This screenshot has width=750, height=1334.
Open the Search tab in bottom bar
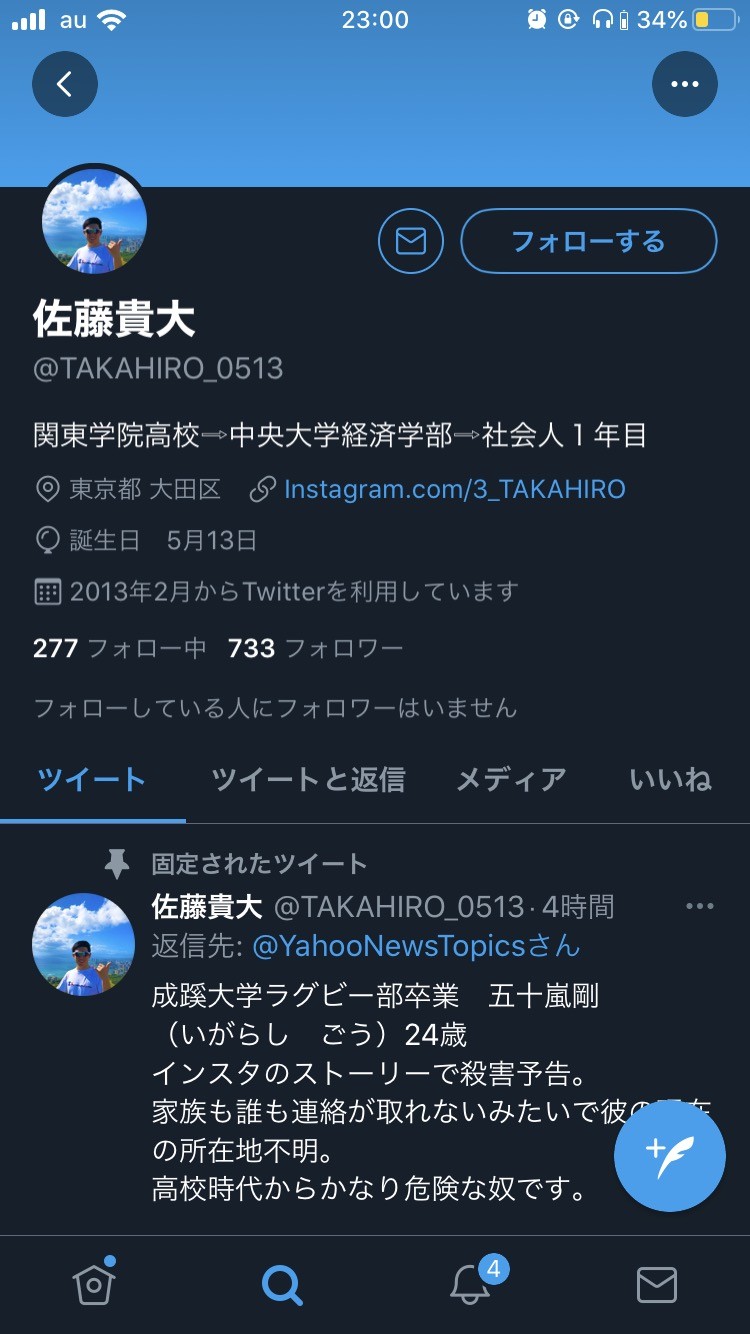coord(281,1284)
